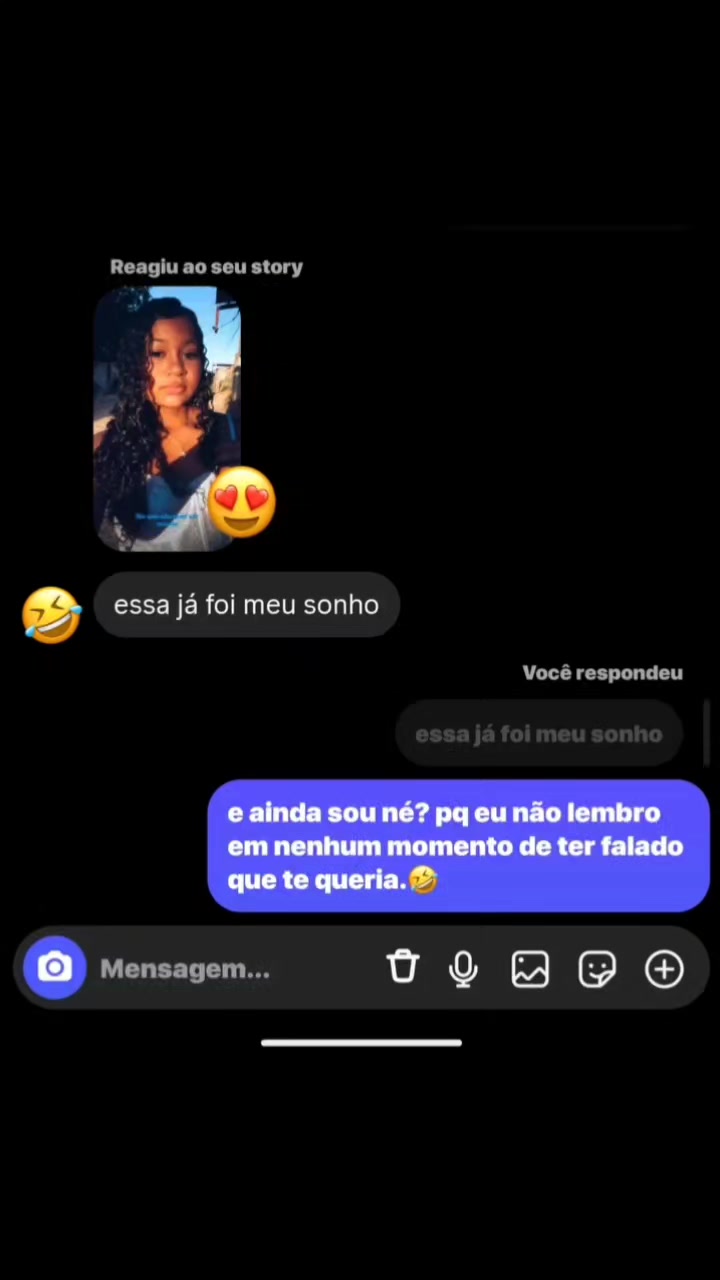Tap the trash can icon
The height and width of the screenshot is (1280, 720).
(x=403, y=968)
